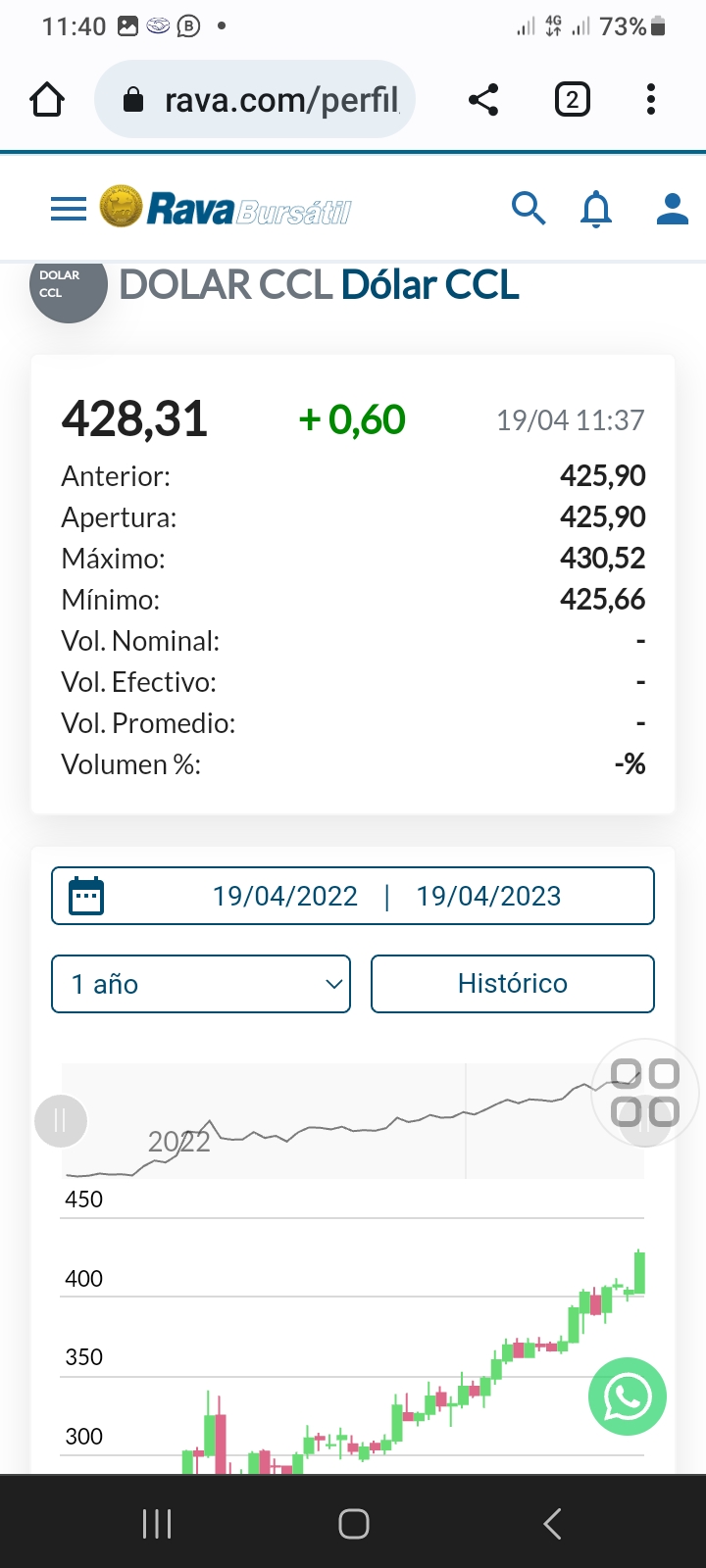
Task: Open the browser tab switcher
Action: click(573, 100)
